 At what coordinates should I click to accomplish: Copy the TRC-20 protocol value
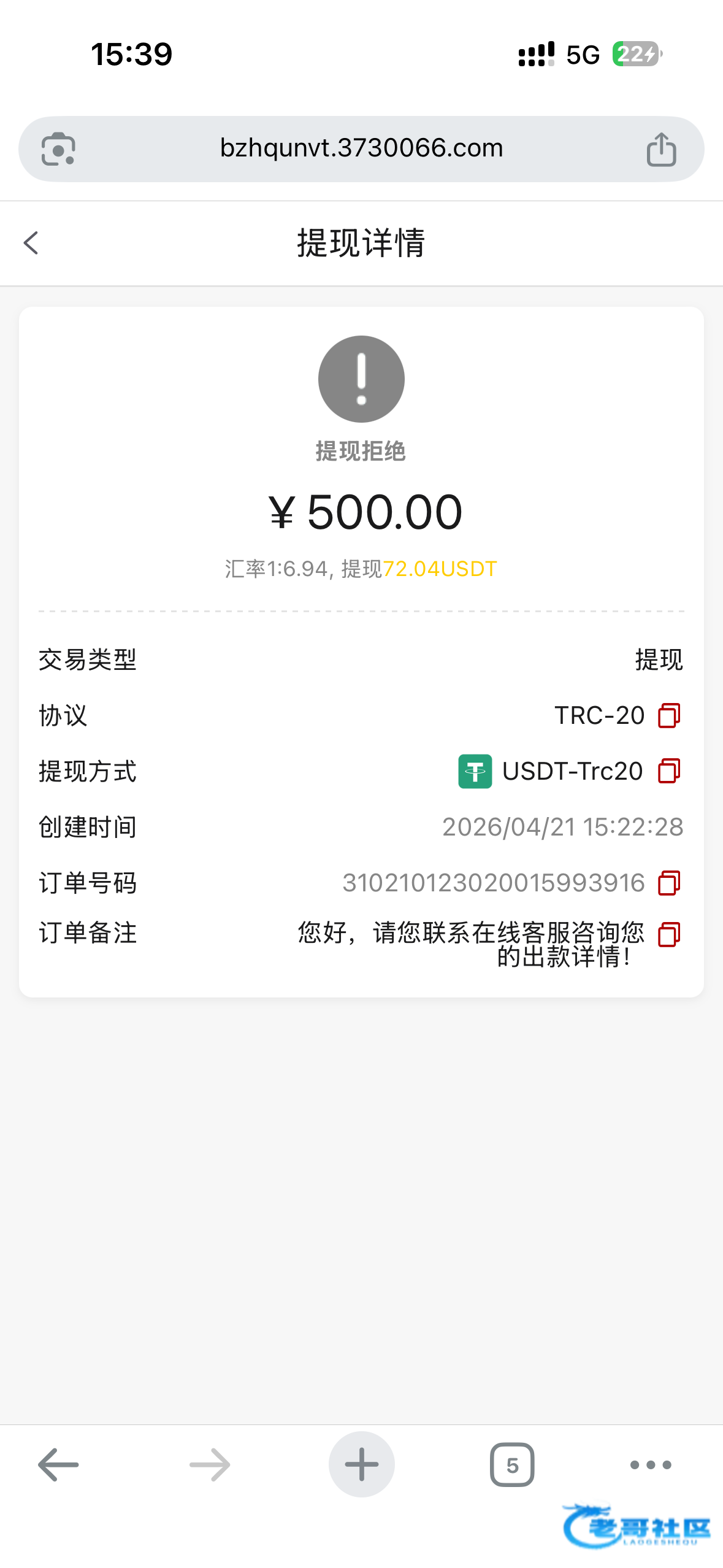pos(669,715)
